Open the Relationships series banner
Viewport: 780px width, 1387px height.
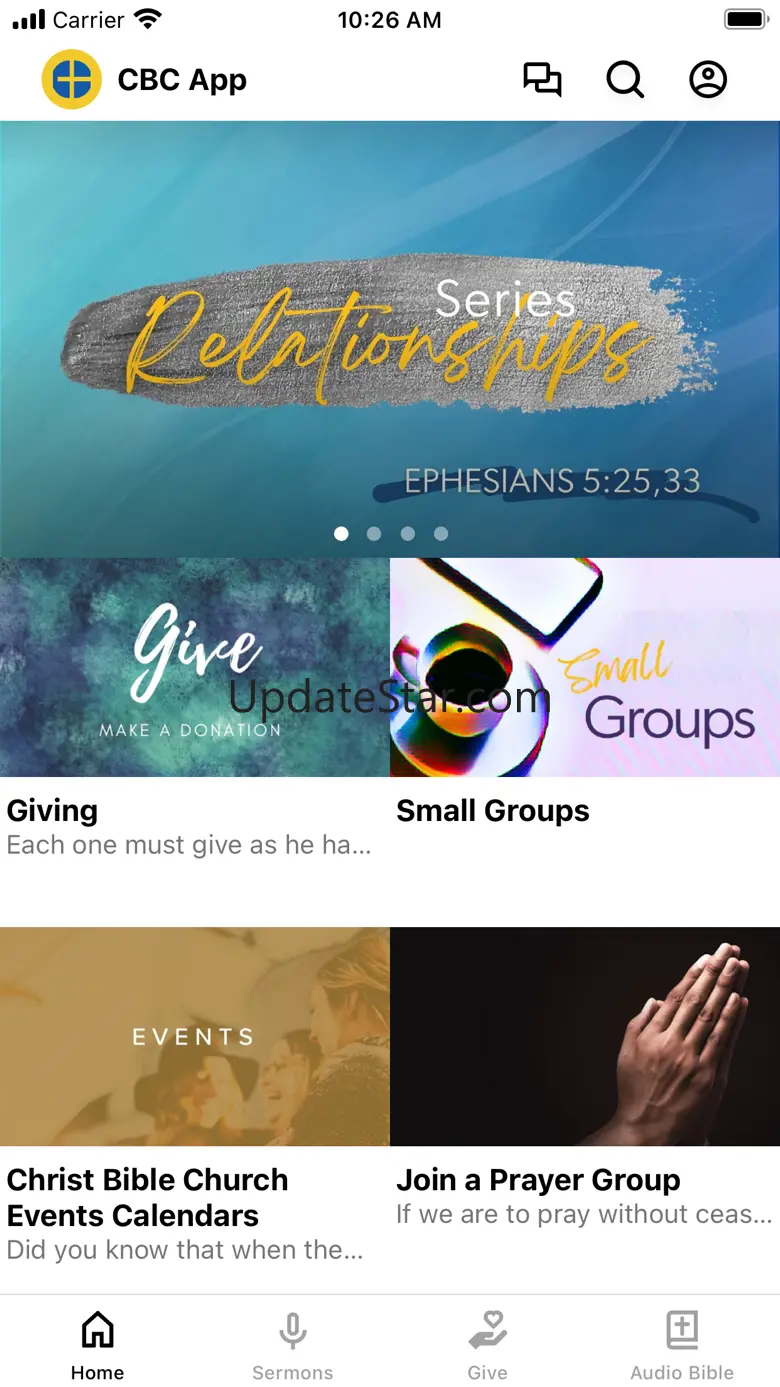(390, 340)
